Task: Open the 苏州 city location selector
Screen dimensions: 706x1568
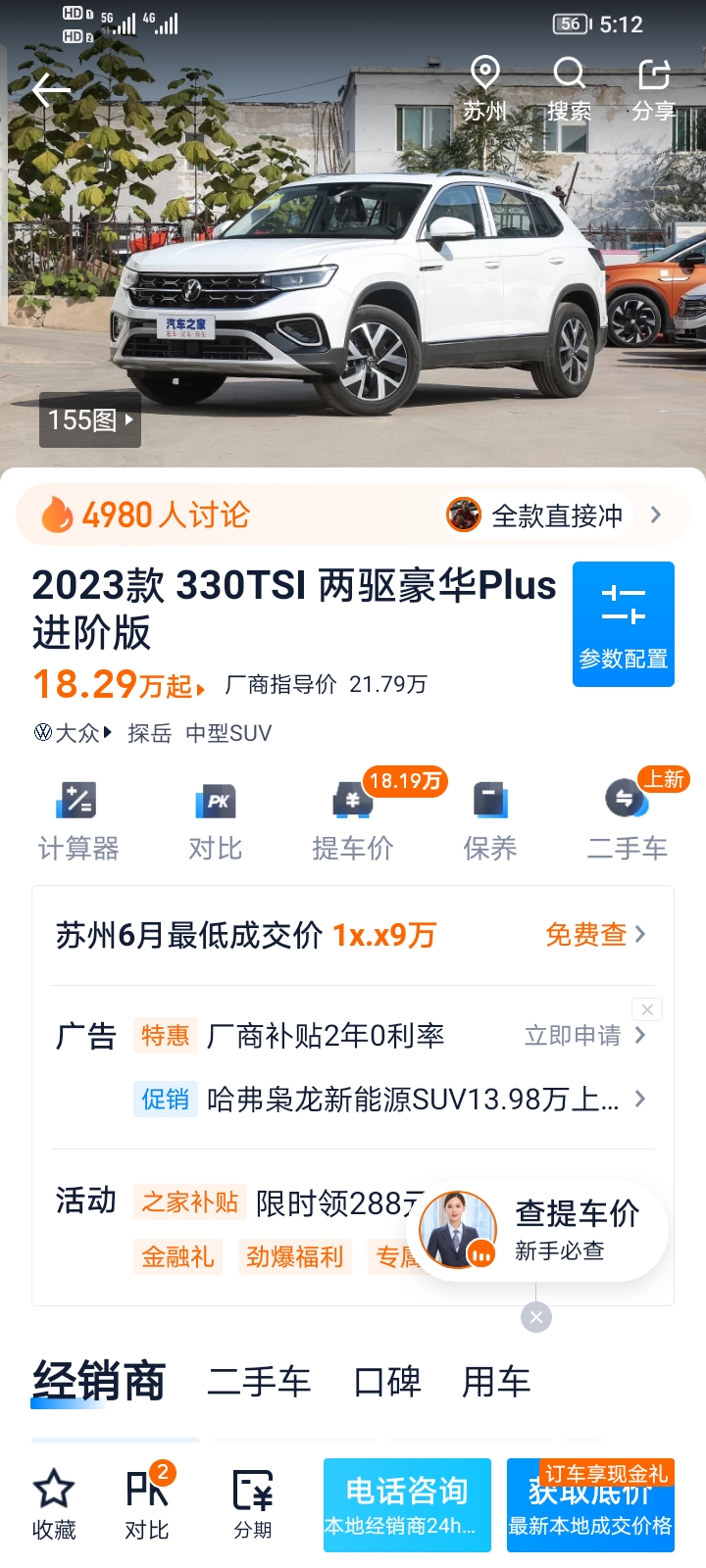Action: click(x=484, y=89)
